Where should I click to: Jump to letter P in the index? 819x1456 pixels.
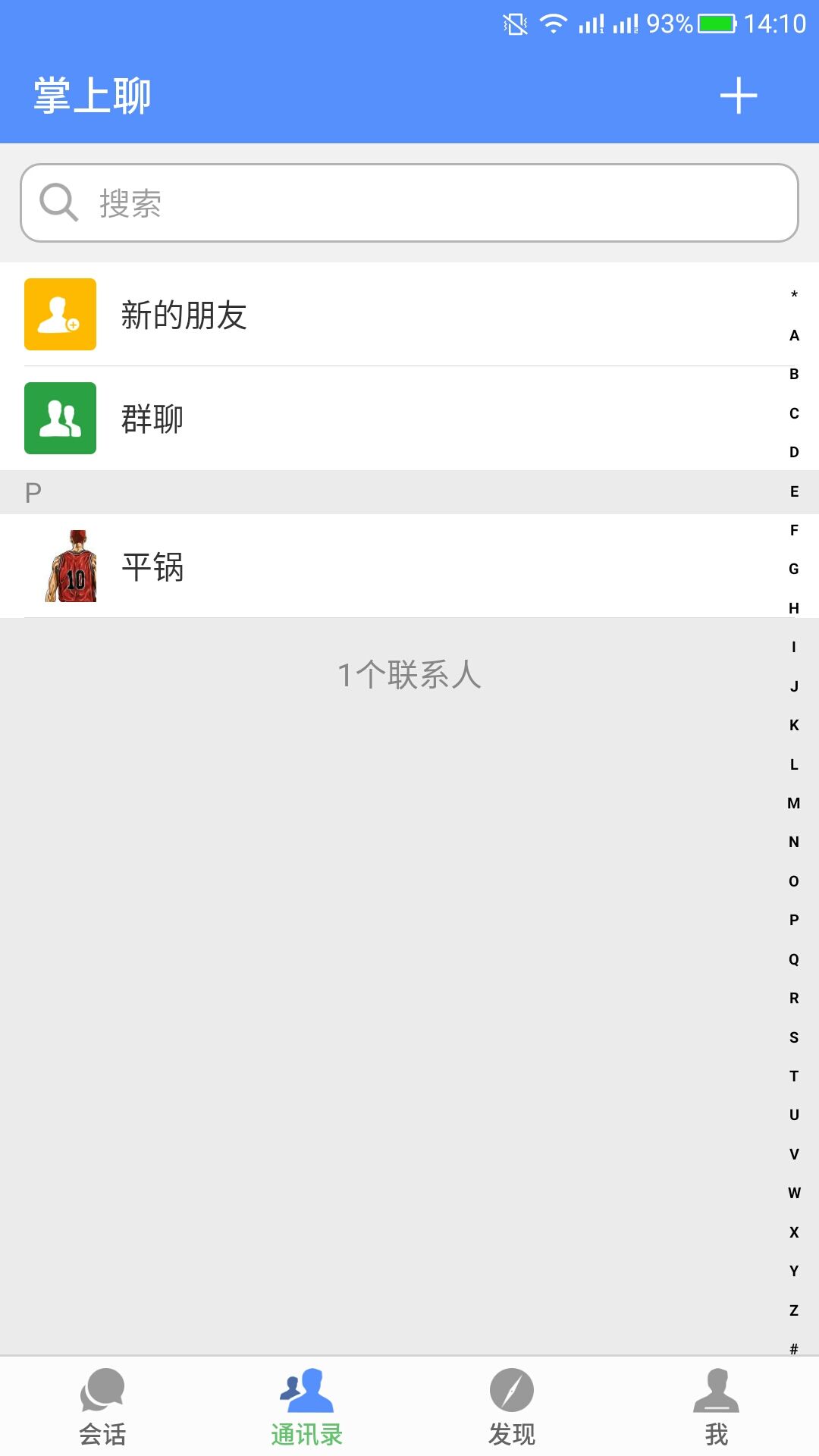coord(794,920)
